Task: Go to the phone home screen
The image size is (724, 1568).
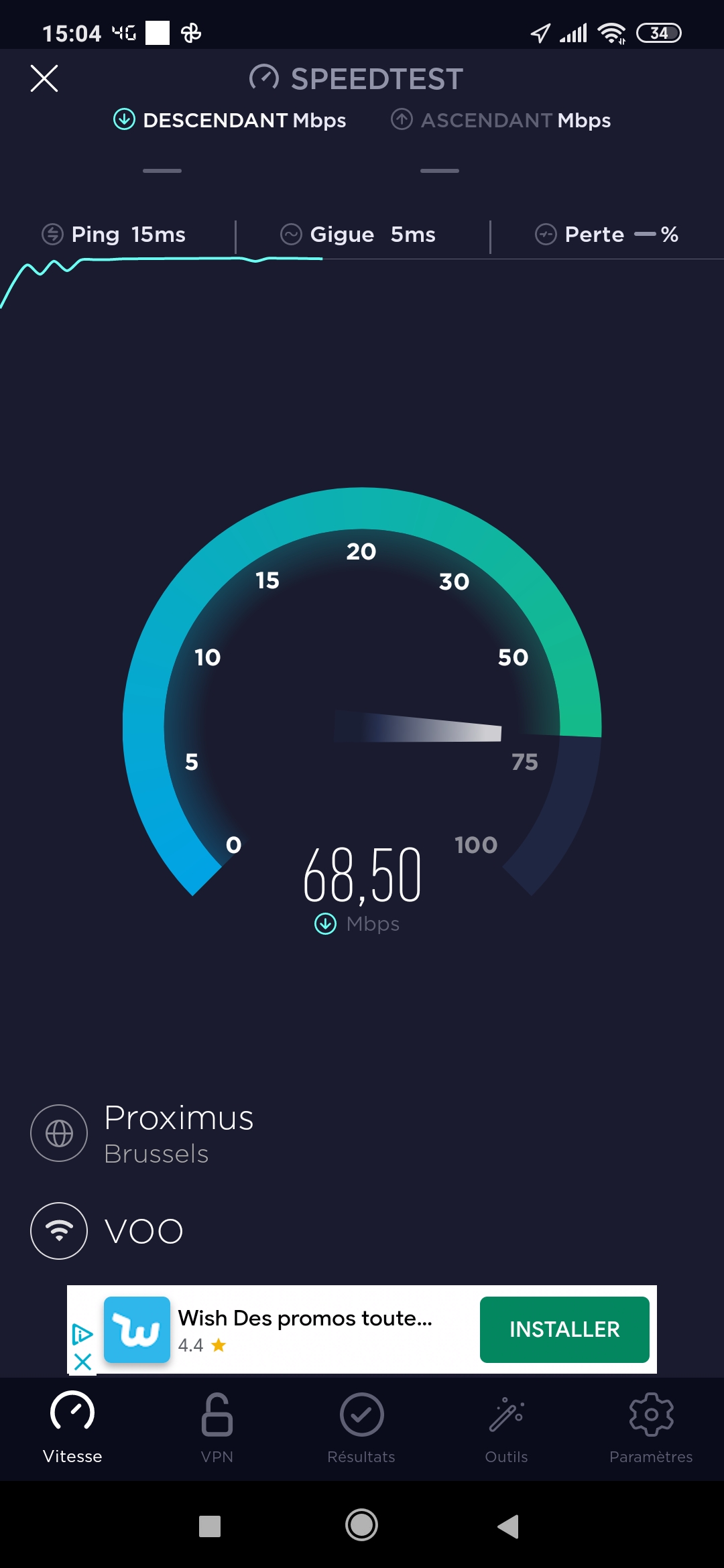Action: point(361,1526)
